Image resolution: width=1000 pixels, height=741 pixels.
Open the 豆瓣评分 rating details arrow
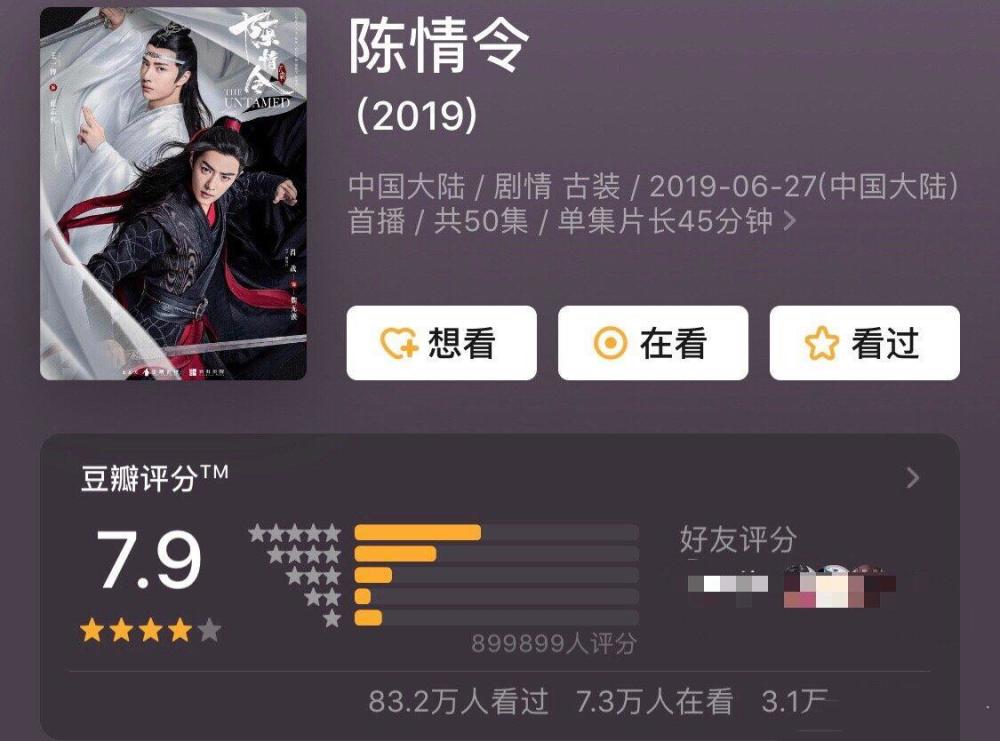point(912,478)
